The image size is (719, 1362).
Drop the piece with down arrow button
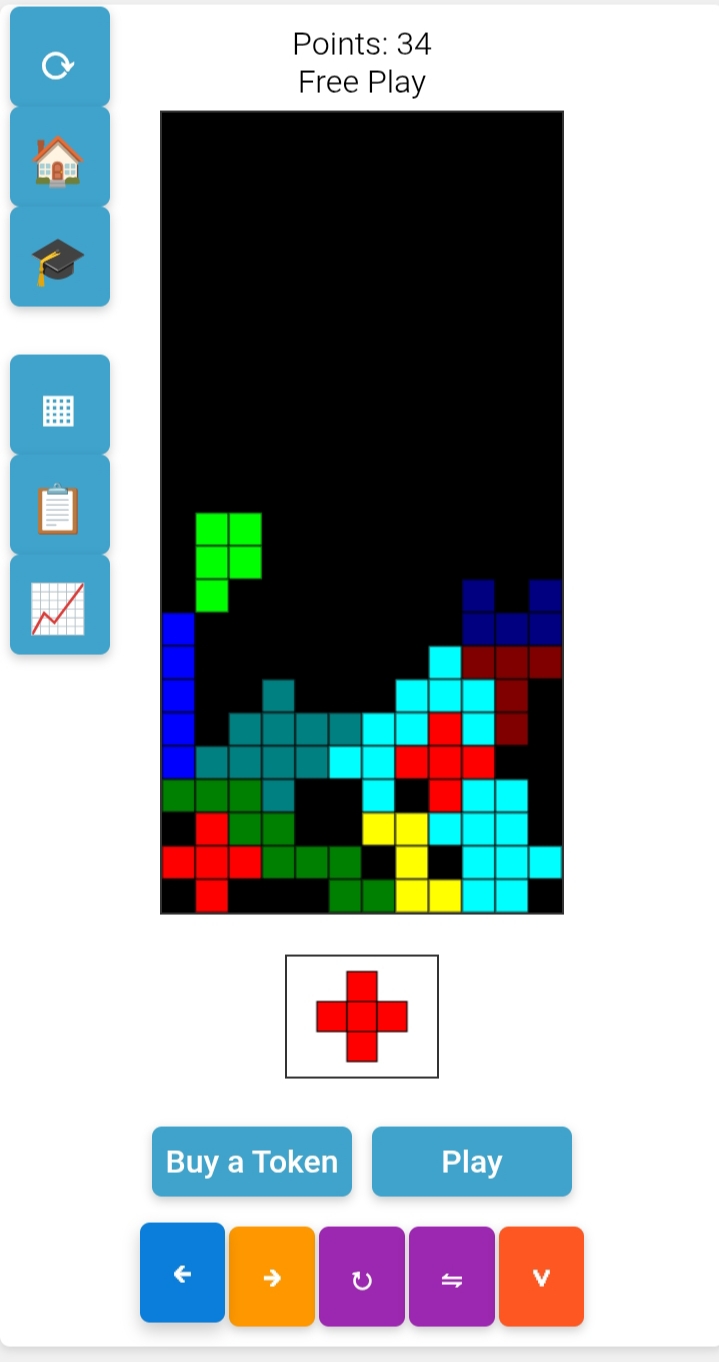pos(541,1277)
